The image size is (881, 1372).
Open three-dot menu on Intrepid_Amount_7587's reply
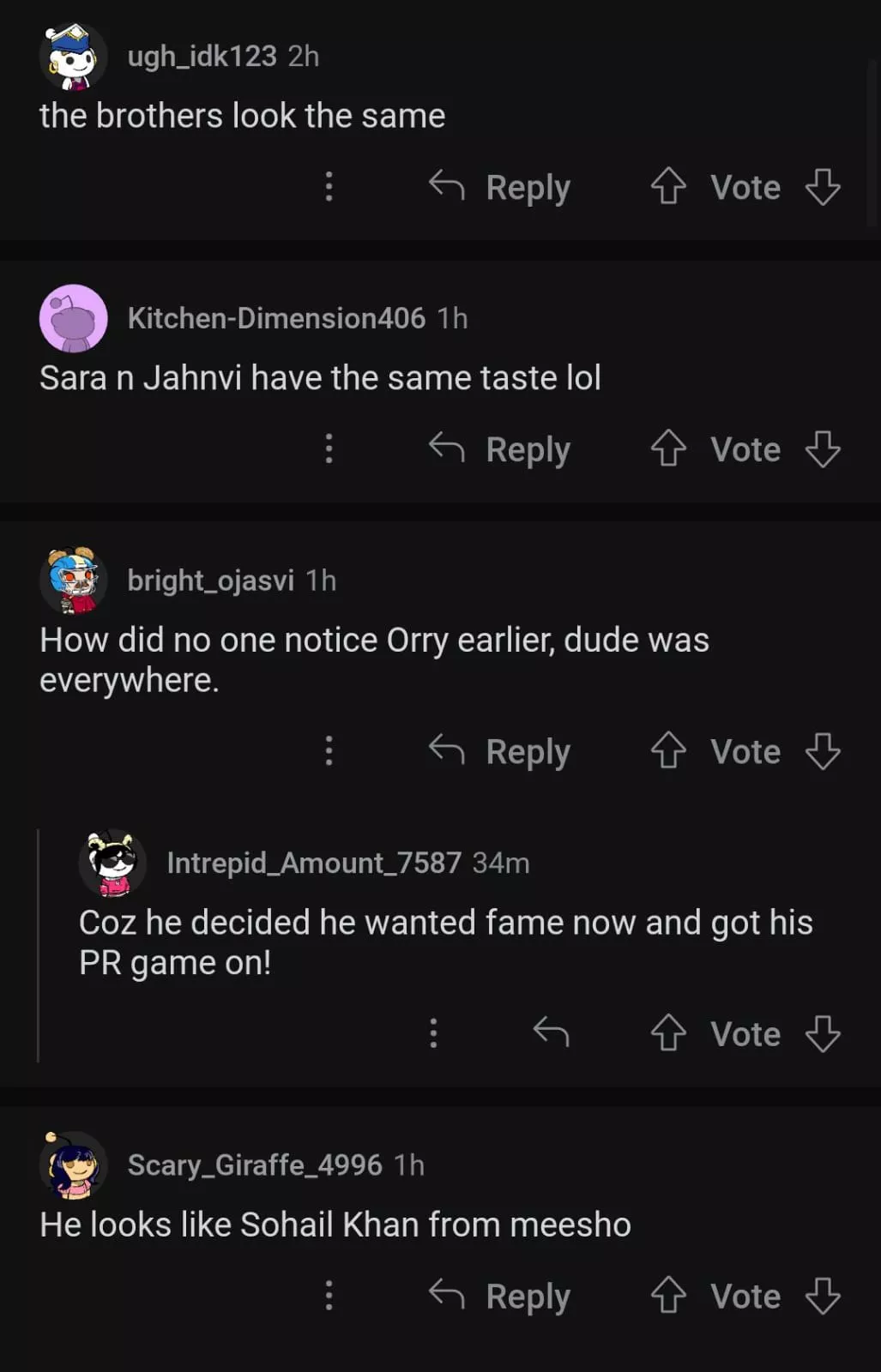point(433,1033)
